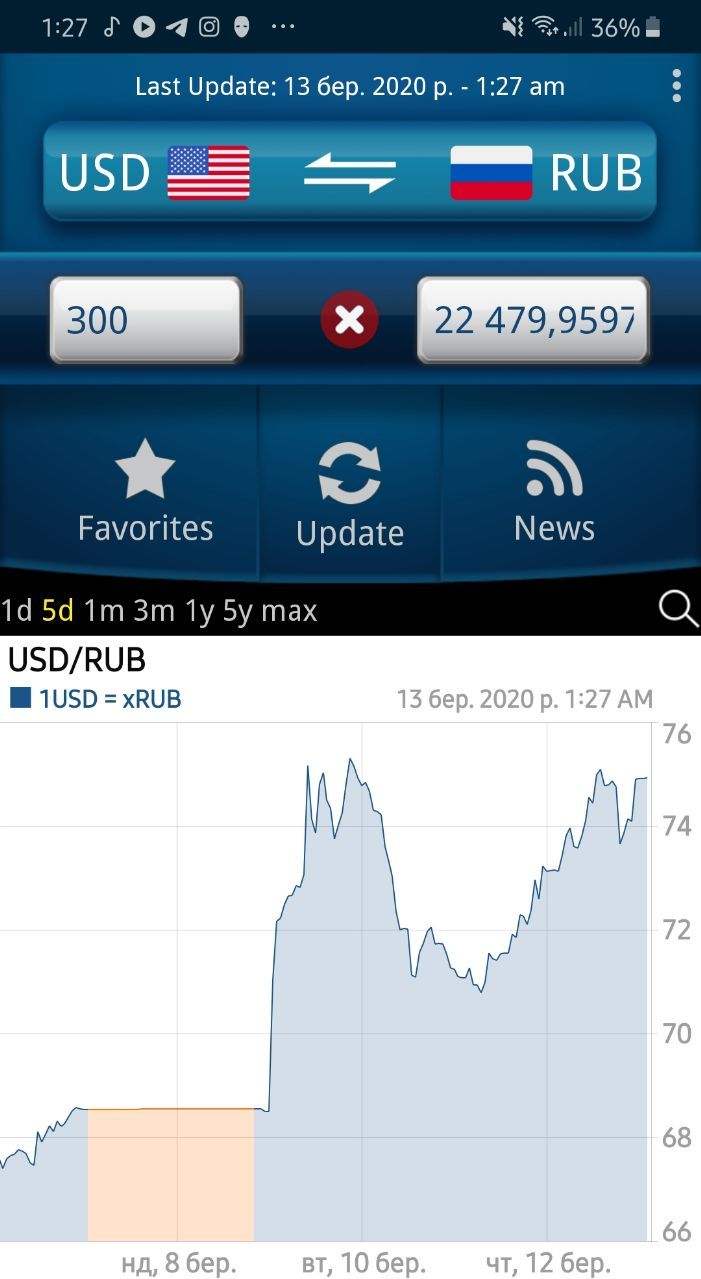Clear the amount with the red X

click(x=349, y=320)
